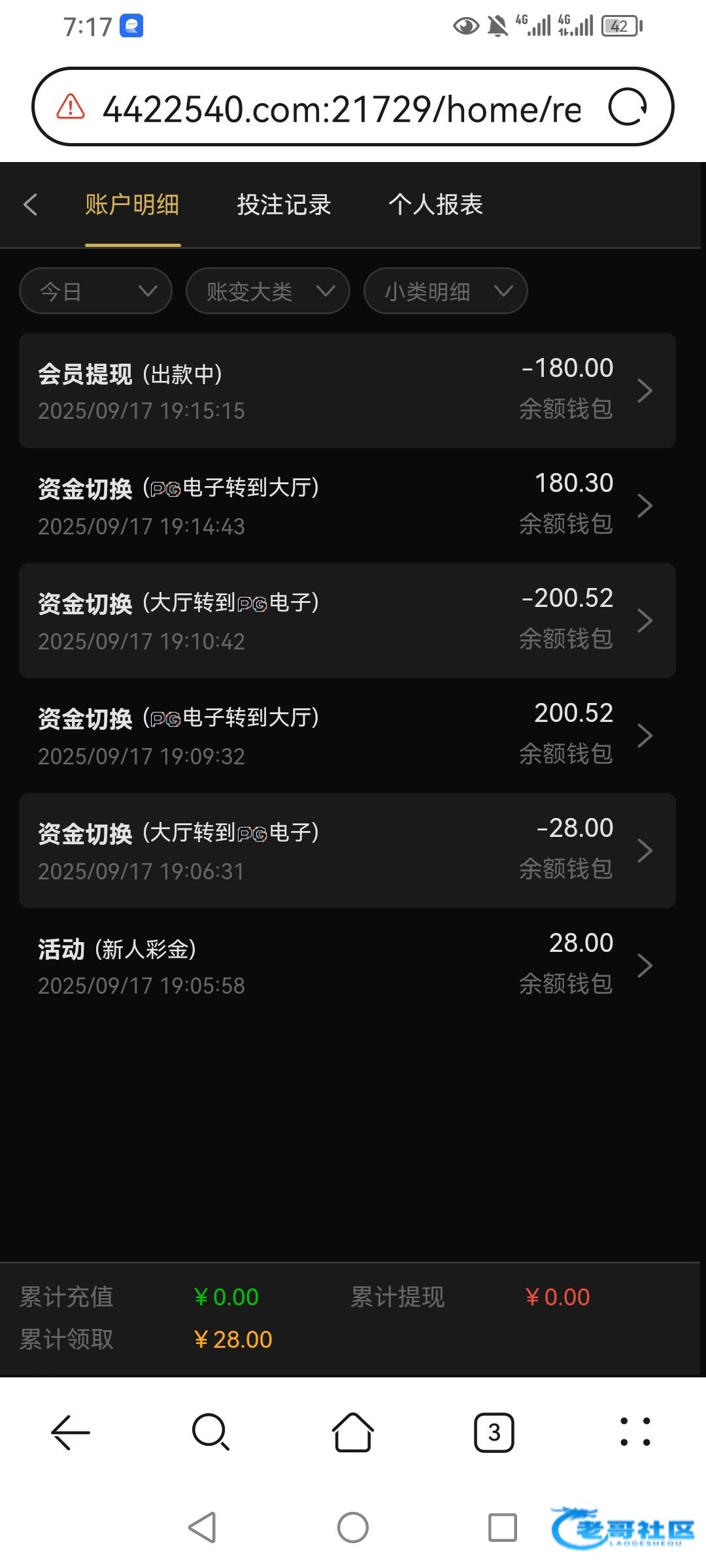Viewport: 706px width, 1568px height.
Task: Tap the system recent apps square button
Action: click(503, 1527)
